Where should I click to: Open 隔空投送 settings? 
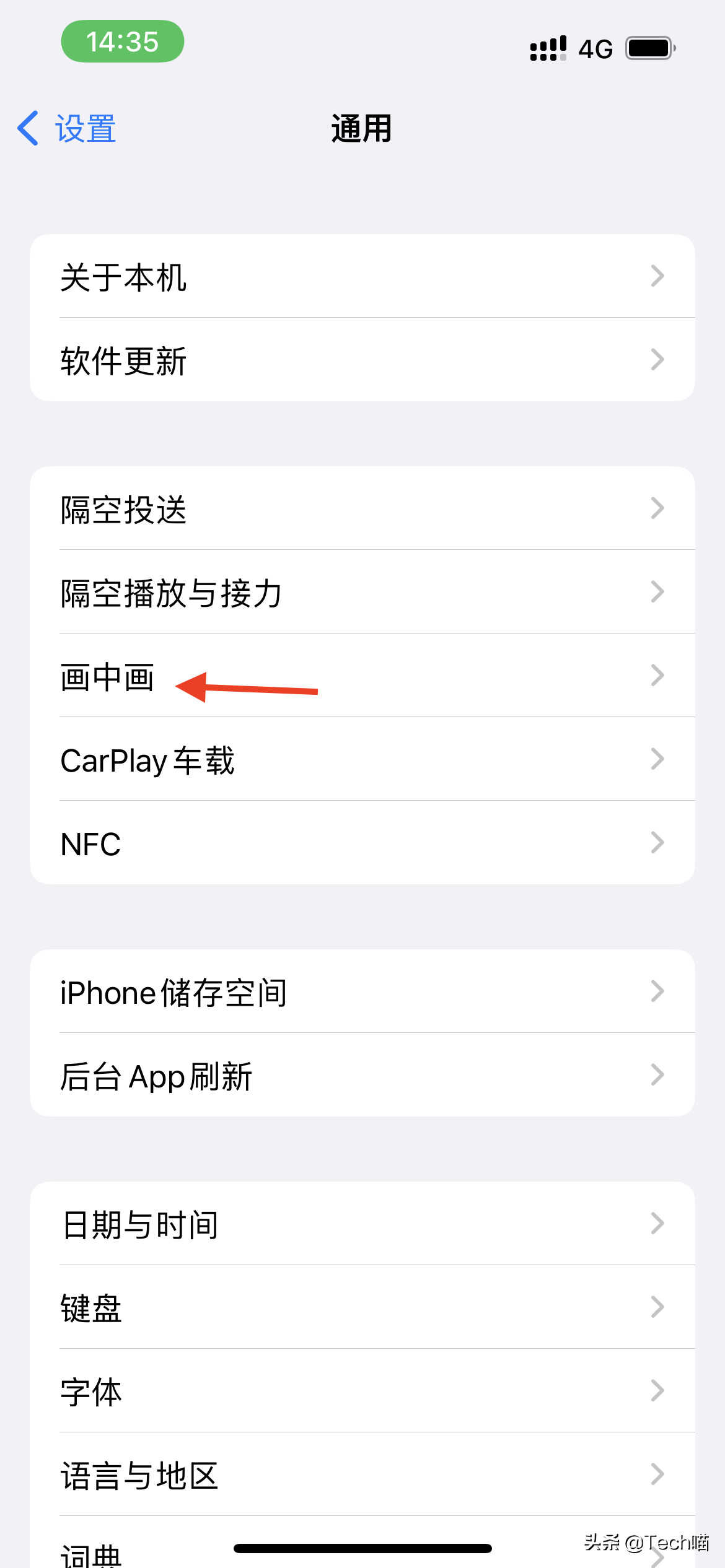click(362, 508)
